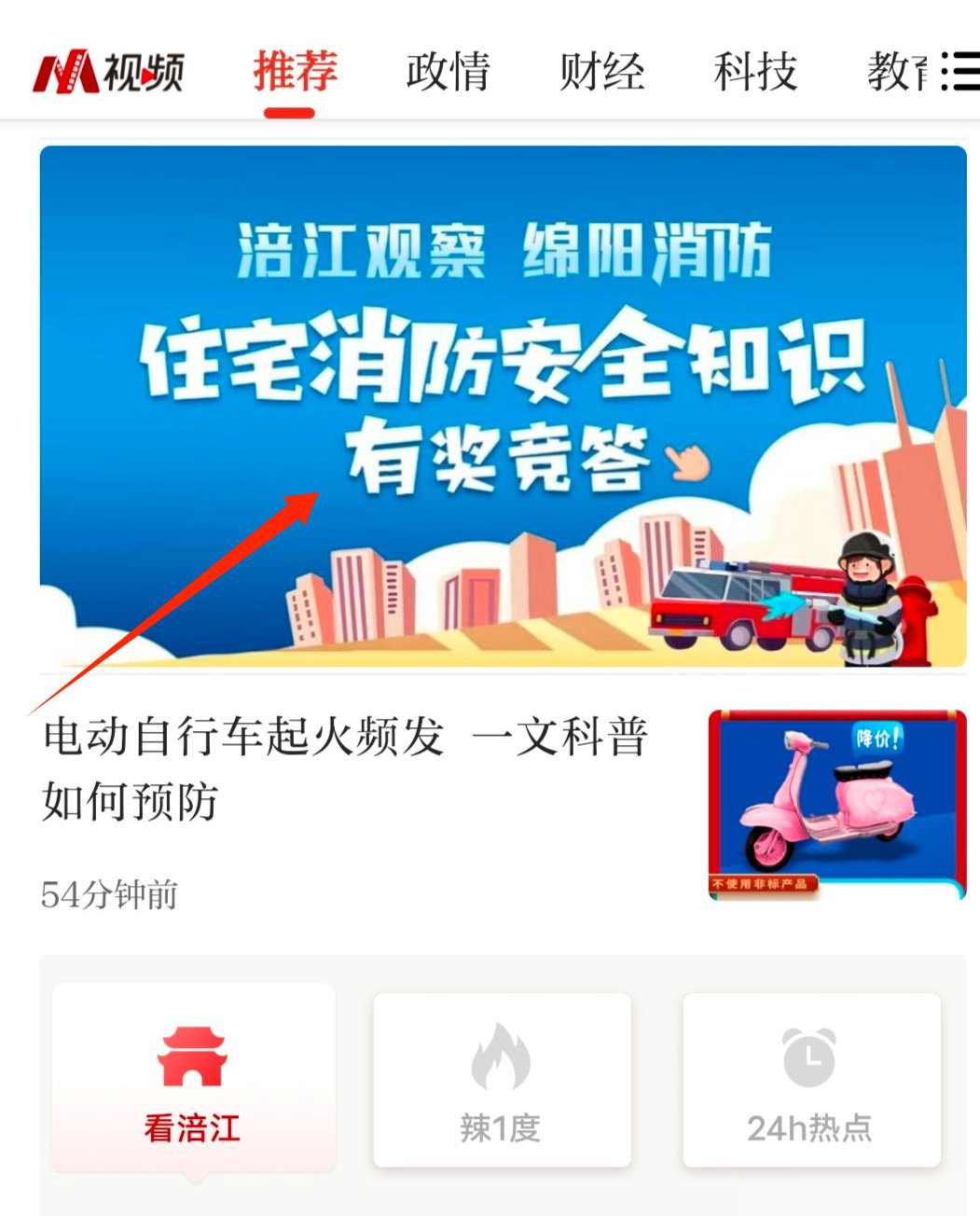The width and height of the screenshot is (980, 1216).
Task: Switch to the 辣1度 card
Action: tap(502, 1079)
